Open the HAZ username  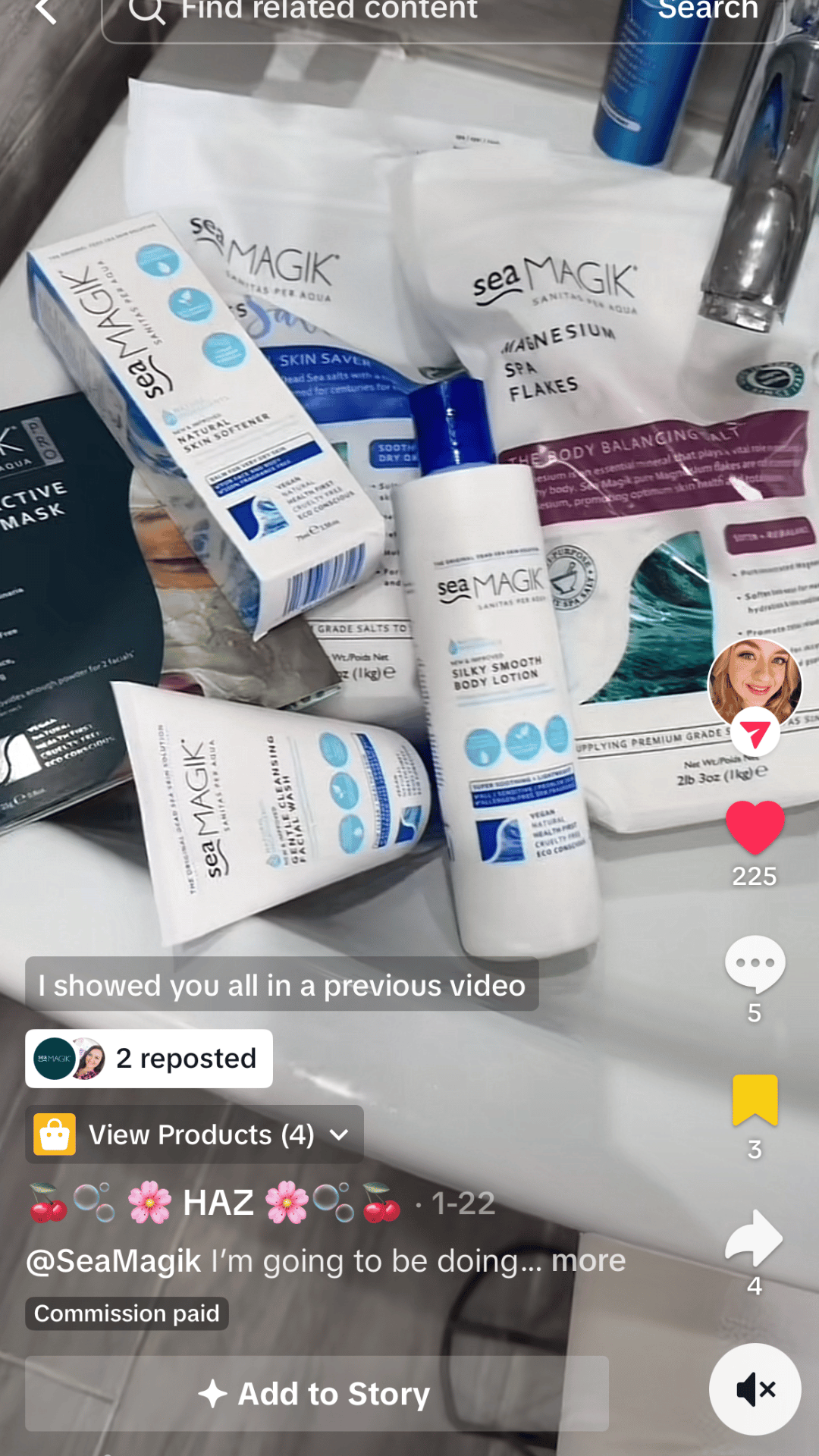click(x=217, y=1203)
